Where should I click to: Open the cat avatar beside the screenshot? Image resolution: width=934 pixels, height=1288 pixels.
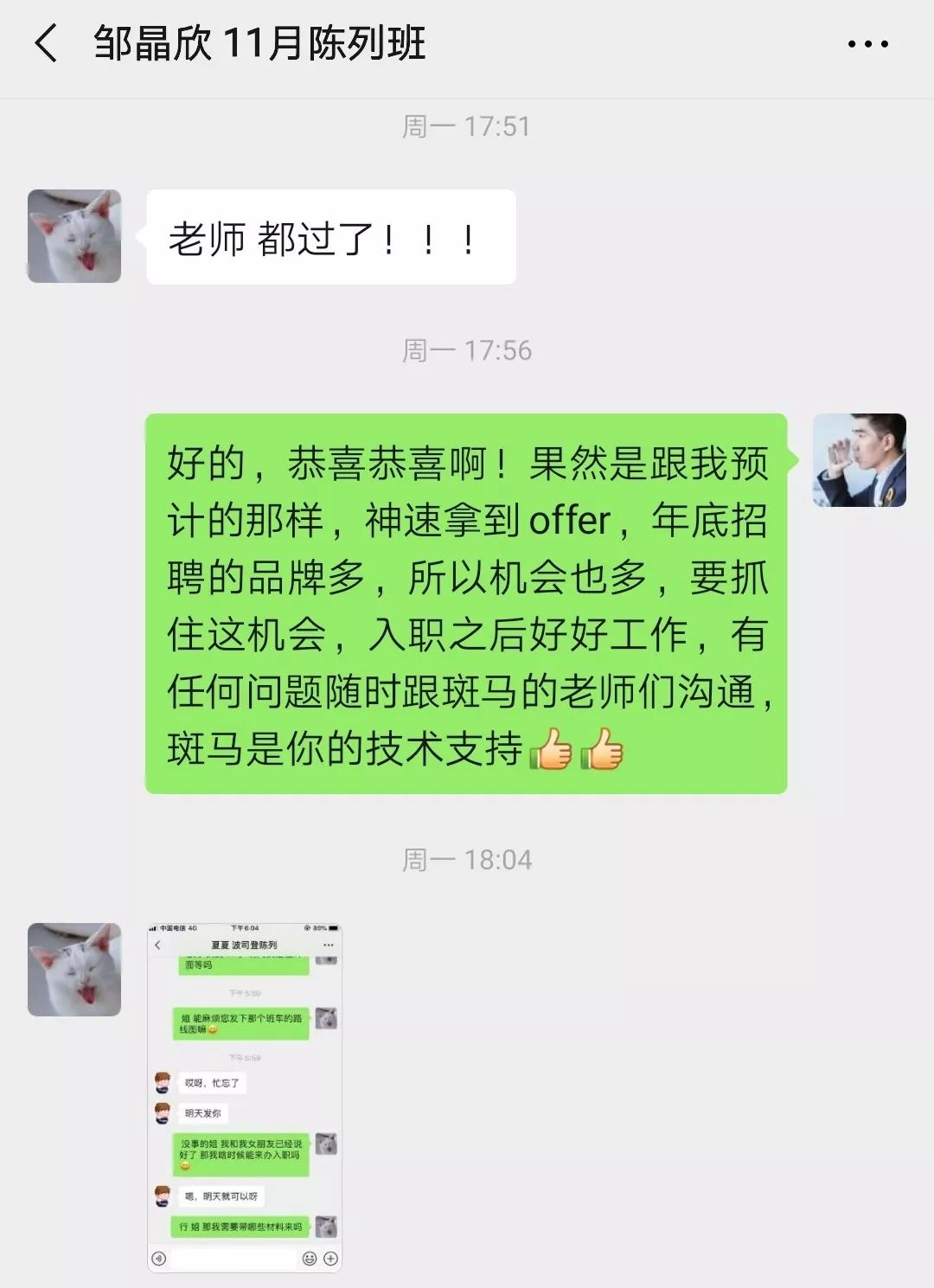(x=74, y=970)
